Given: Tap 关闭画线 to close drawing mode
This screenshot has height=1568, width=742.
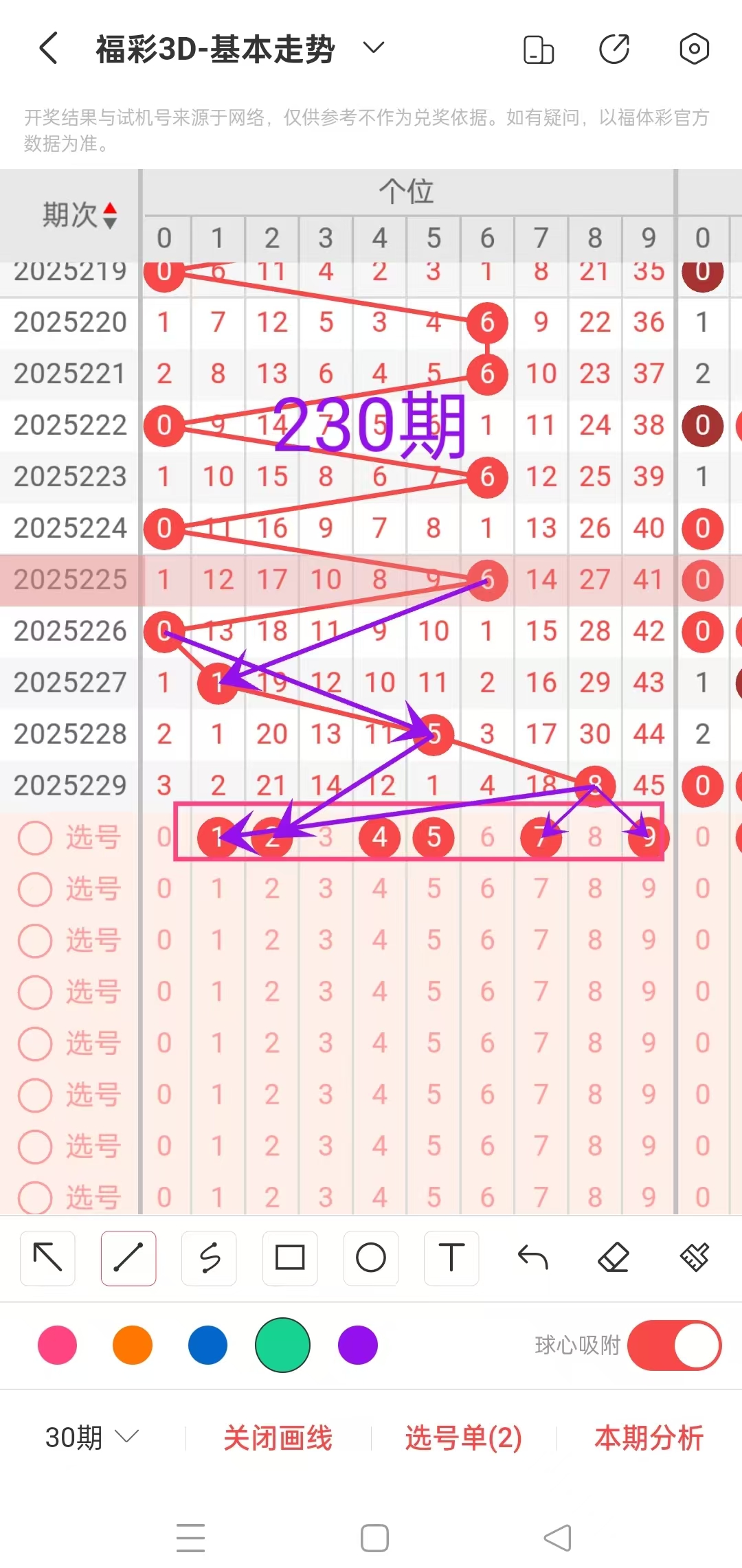Looking at the screenshot, I should (x=278, y=1438).
